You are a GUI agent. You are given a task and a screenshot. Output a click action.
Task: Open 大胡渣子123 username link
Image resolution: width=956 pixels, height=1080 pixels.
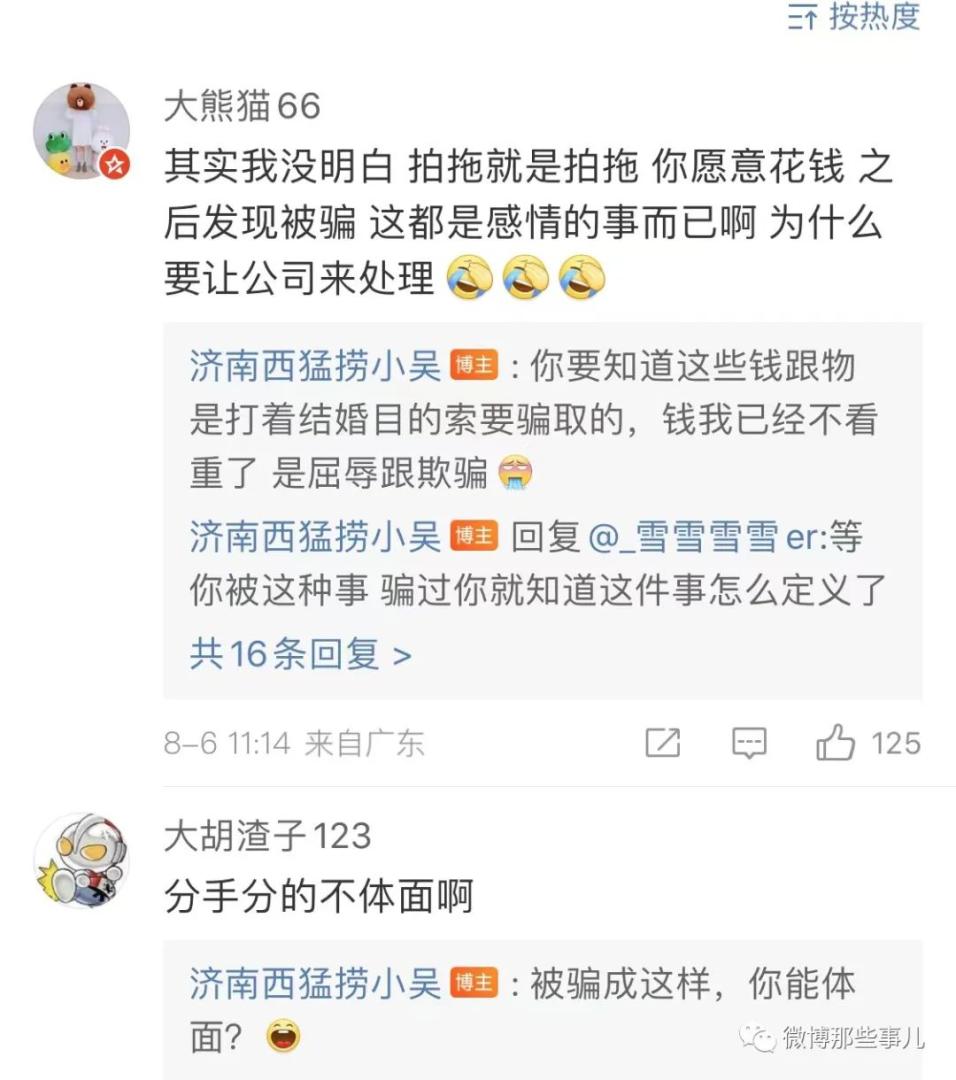pyautogui.click(x=267, y=836)
